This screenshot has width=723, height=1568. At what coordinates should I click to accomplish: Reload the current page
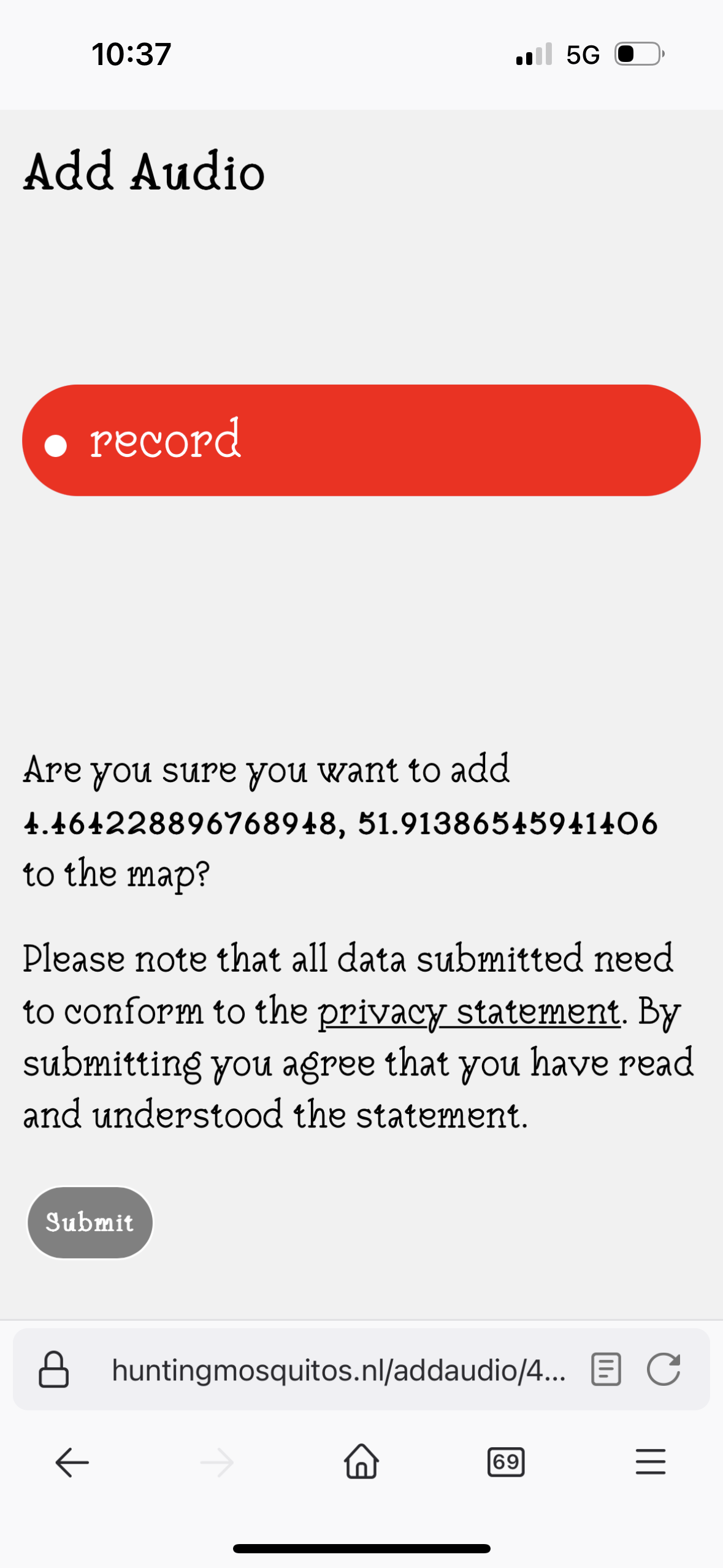coord(664,1369)
